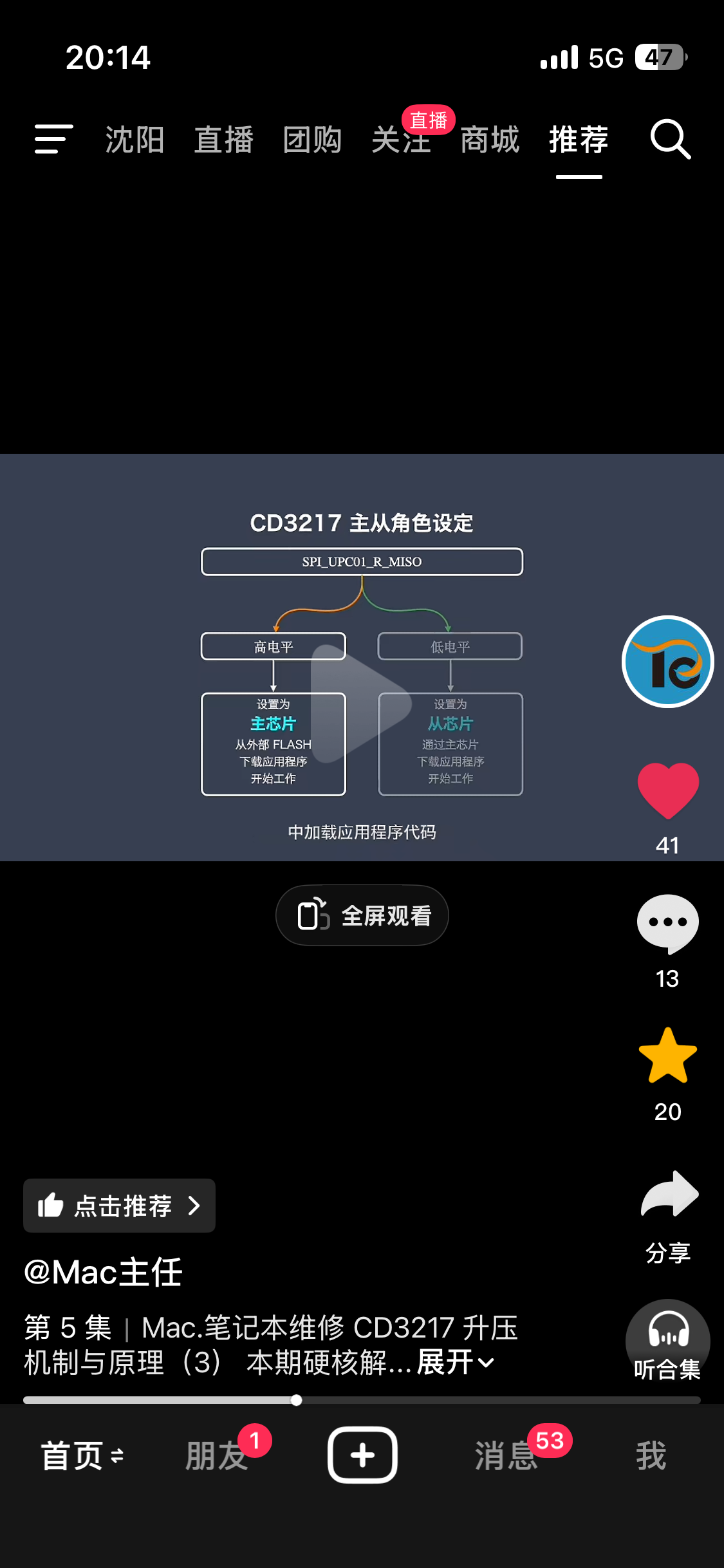Like the video with the heart
Image resolution: width=724 pixels, height=1568 pixels.
click(667, 790)
